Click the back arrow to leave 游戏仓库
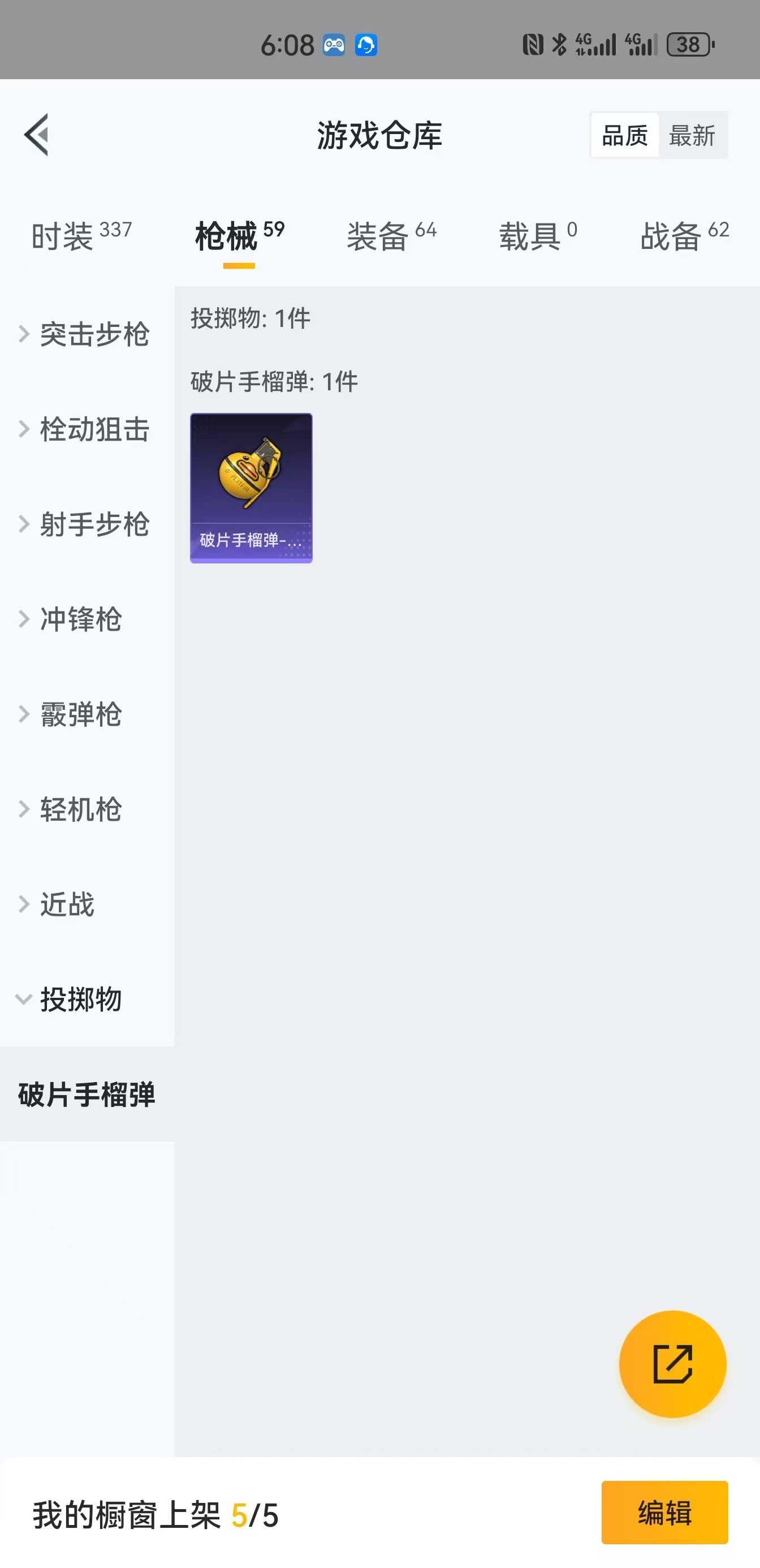The image size is (760, 1568). pyautogui.click(x=37, y=135)
